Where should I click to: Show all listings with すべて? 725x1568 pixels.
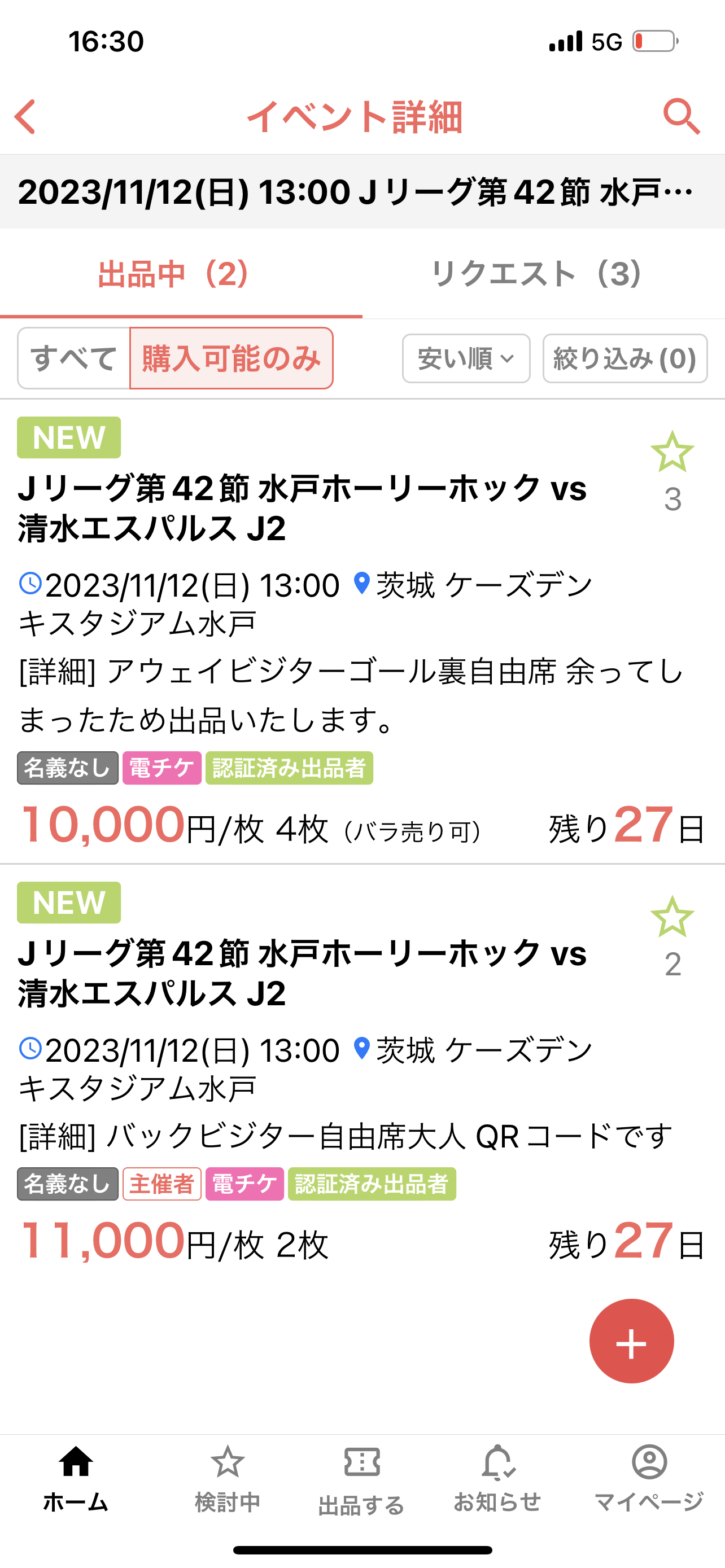click(73, 358)
